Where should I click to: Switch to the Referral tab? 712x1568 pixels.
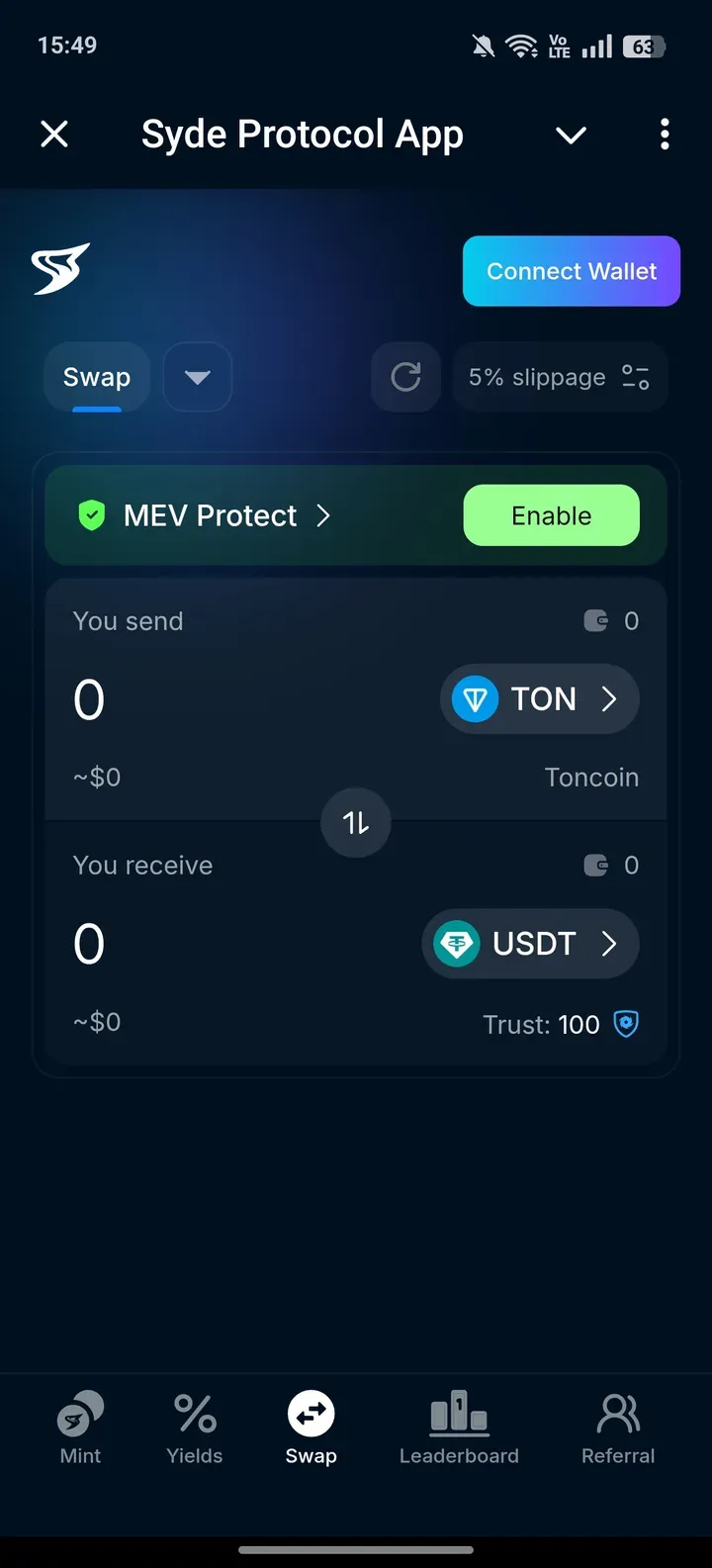(x=618, y=1428)
